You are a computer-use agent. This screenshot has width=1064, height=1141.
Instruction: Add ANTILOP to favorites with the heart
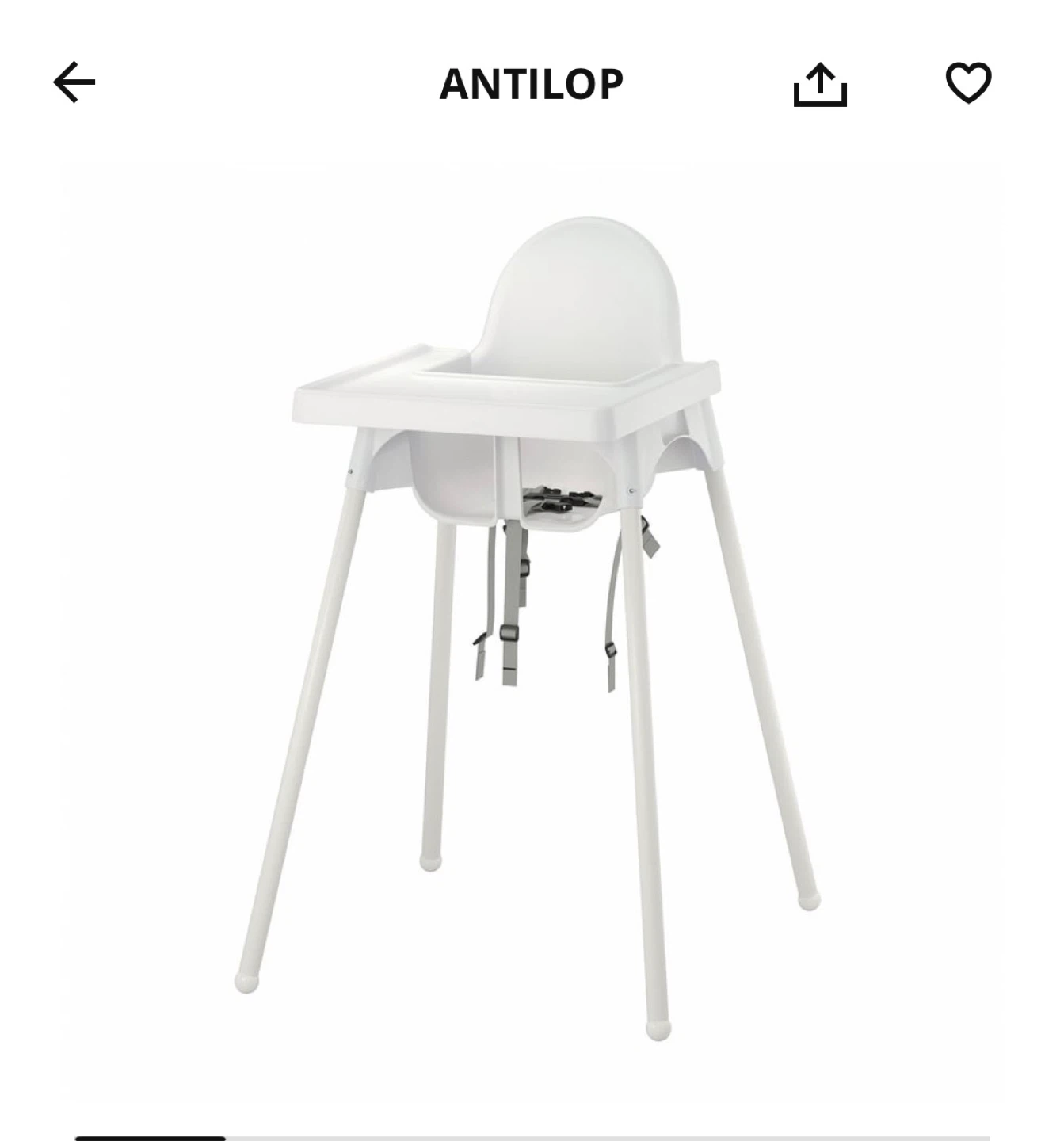click(968, 82)
